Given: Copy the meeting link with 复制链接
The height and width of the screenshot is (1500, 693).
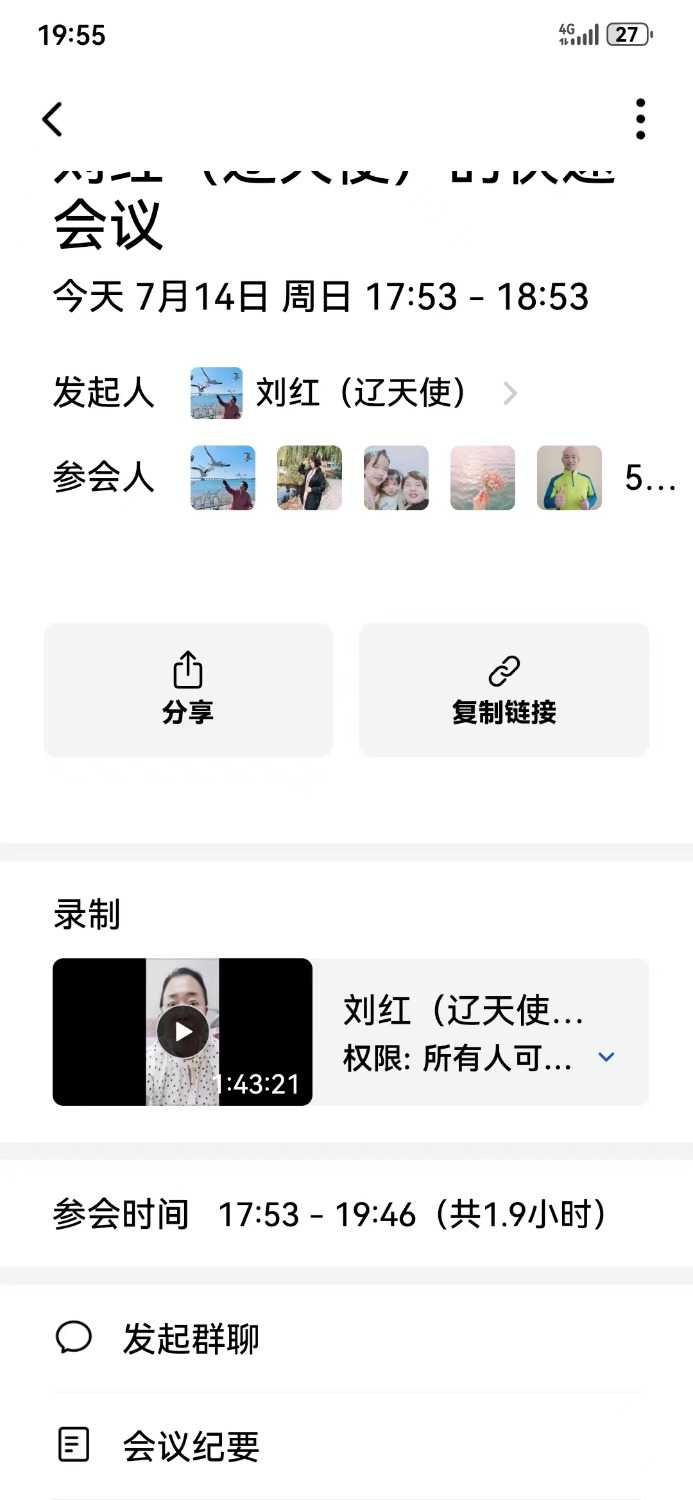Looking at the screenshot, I should pyautogui.click(x=504, y=690).
